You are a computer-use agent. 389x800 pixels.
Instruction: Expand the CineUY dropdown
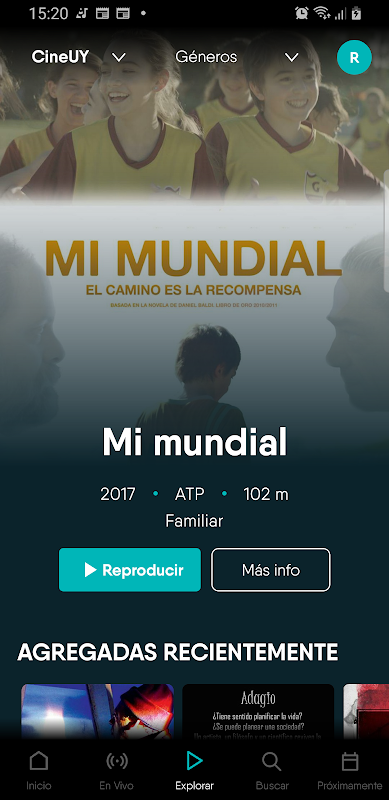78,57
